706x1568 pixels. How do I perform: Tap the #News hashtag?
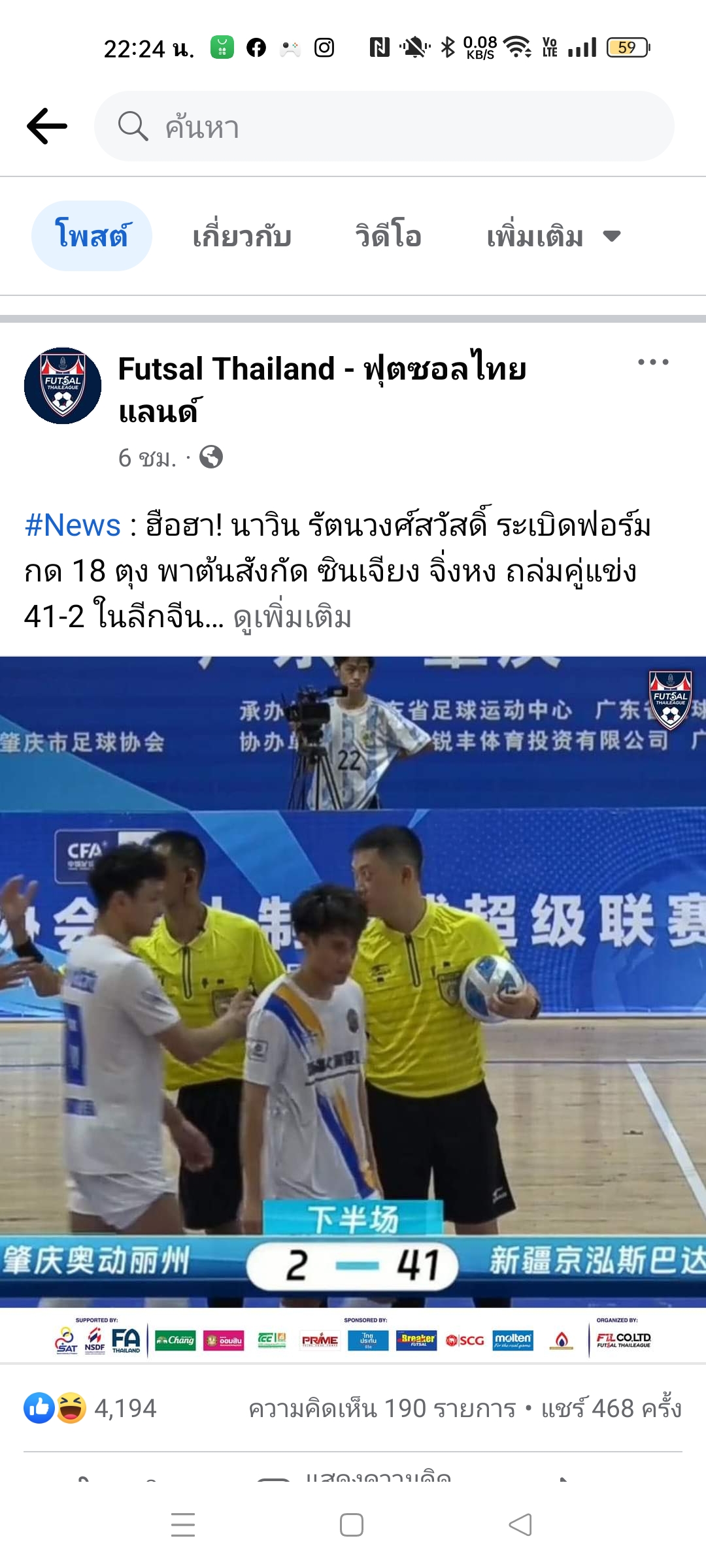pos(73,526)
